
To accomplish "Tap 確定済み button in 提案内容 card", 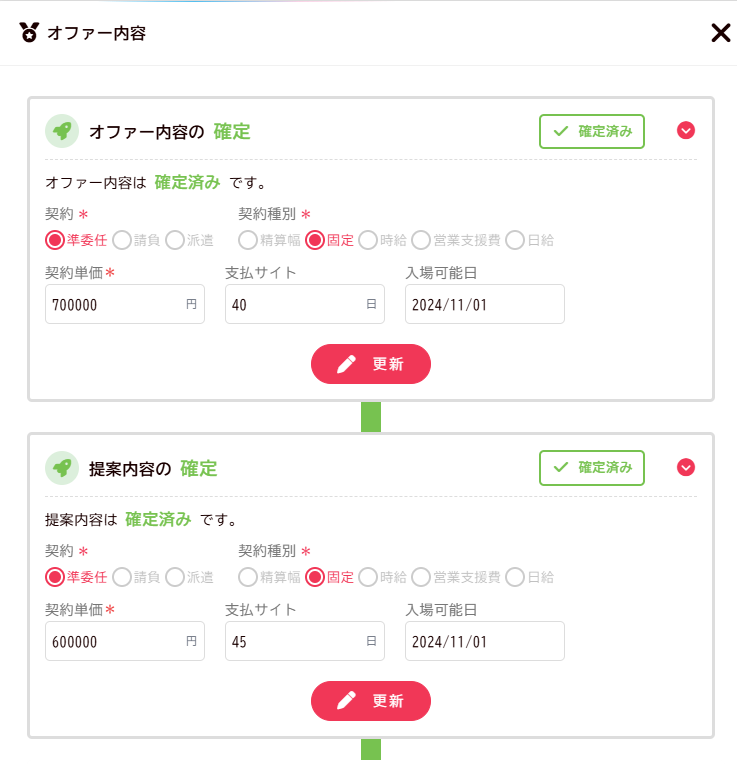I will pos(592,467).
